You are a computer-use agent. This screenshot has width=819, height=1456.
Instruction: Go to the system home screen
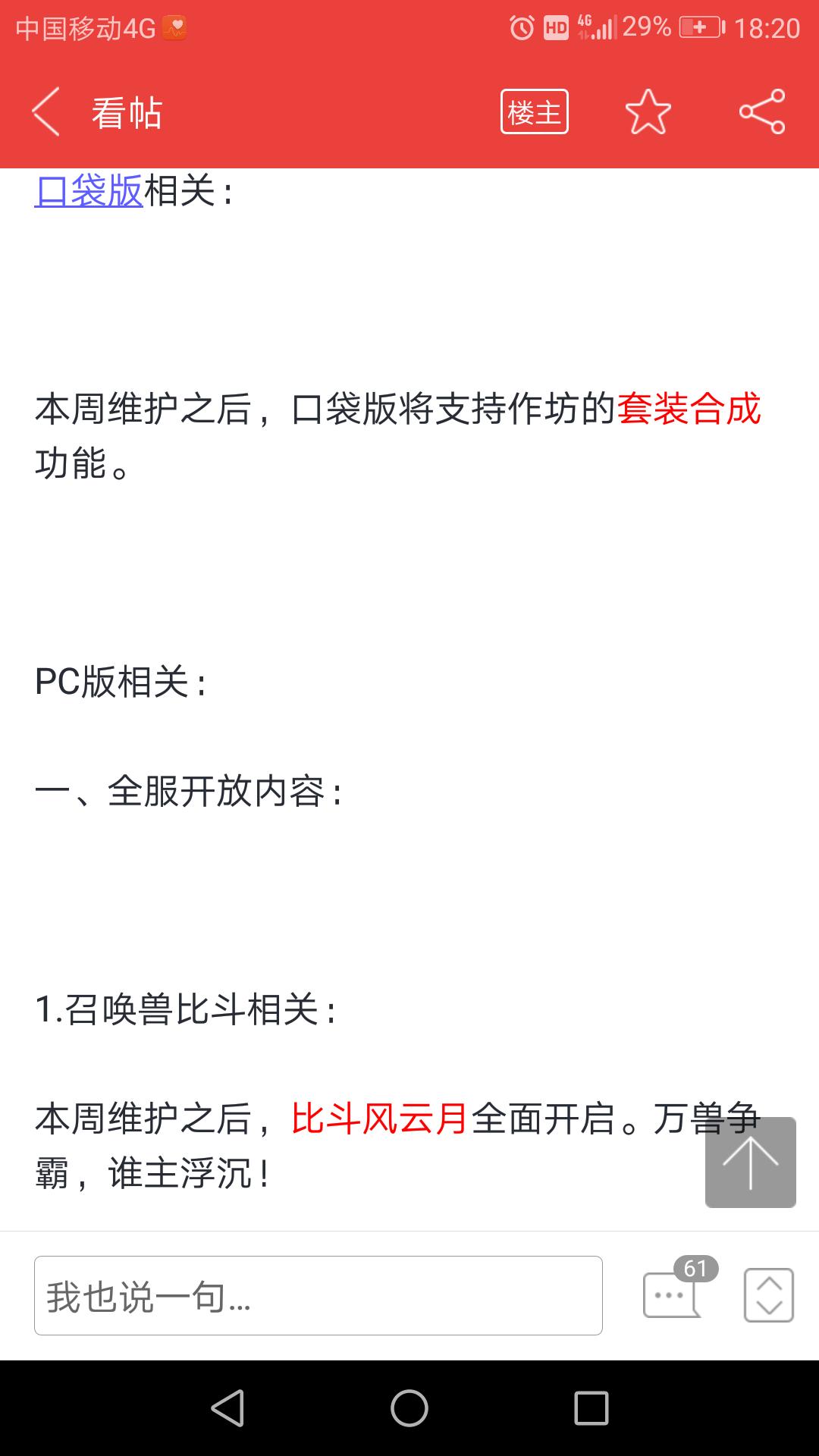(409, 1408)
